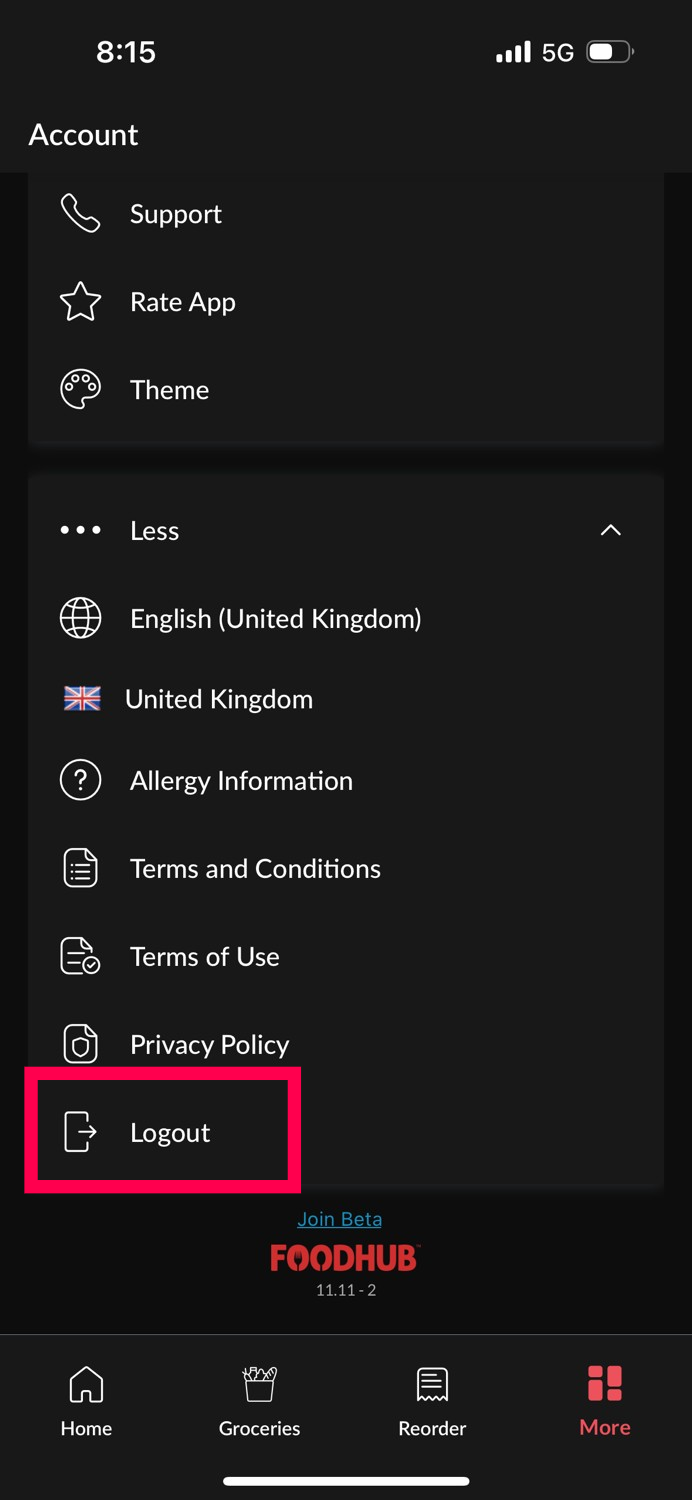Change language from English (United Kingdom)

pos(346,618)
